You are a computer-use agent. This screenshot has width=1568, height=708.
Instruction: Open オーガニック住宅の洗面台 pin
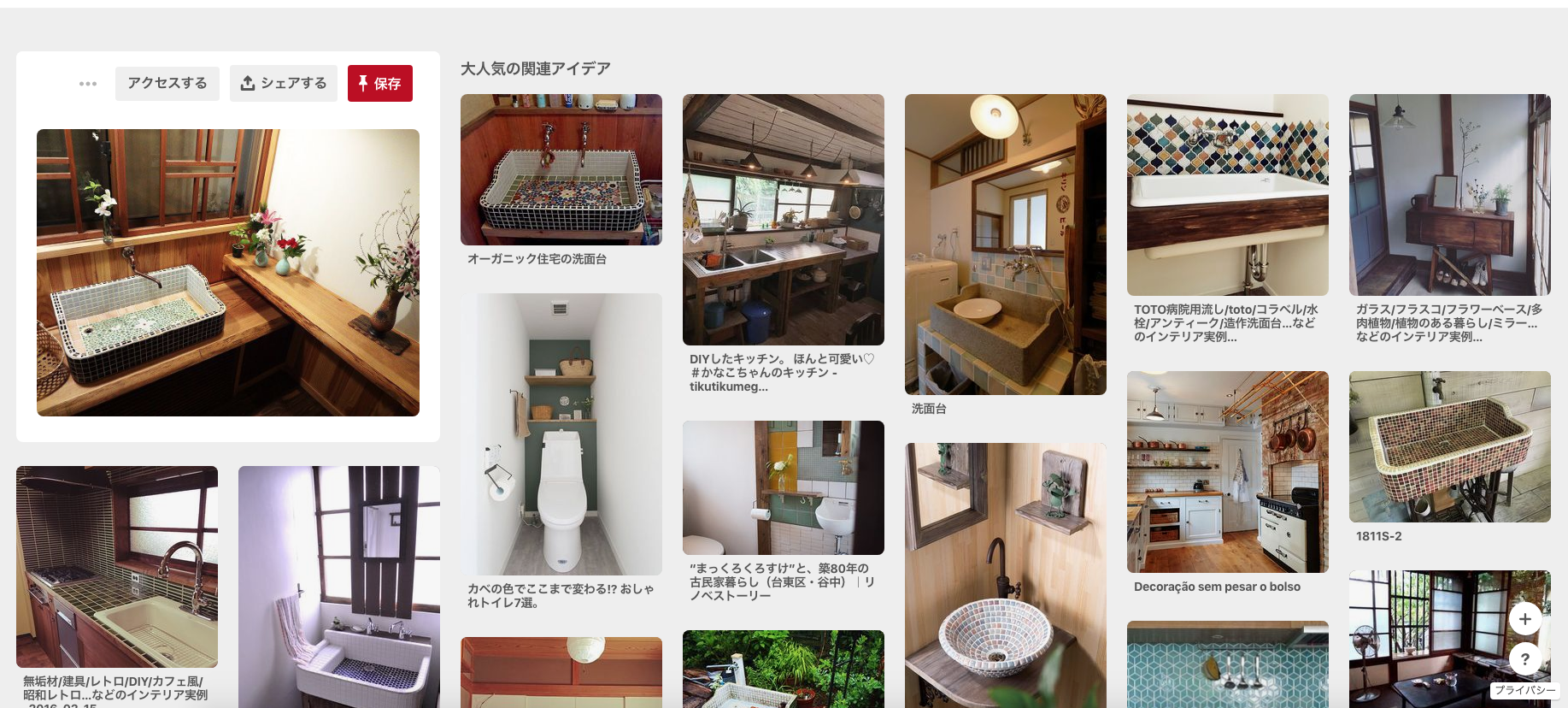561,170
